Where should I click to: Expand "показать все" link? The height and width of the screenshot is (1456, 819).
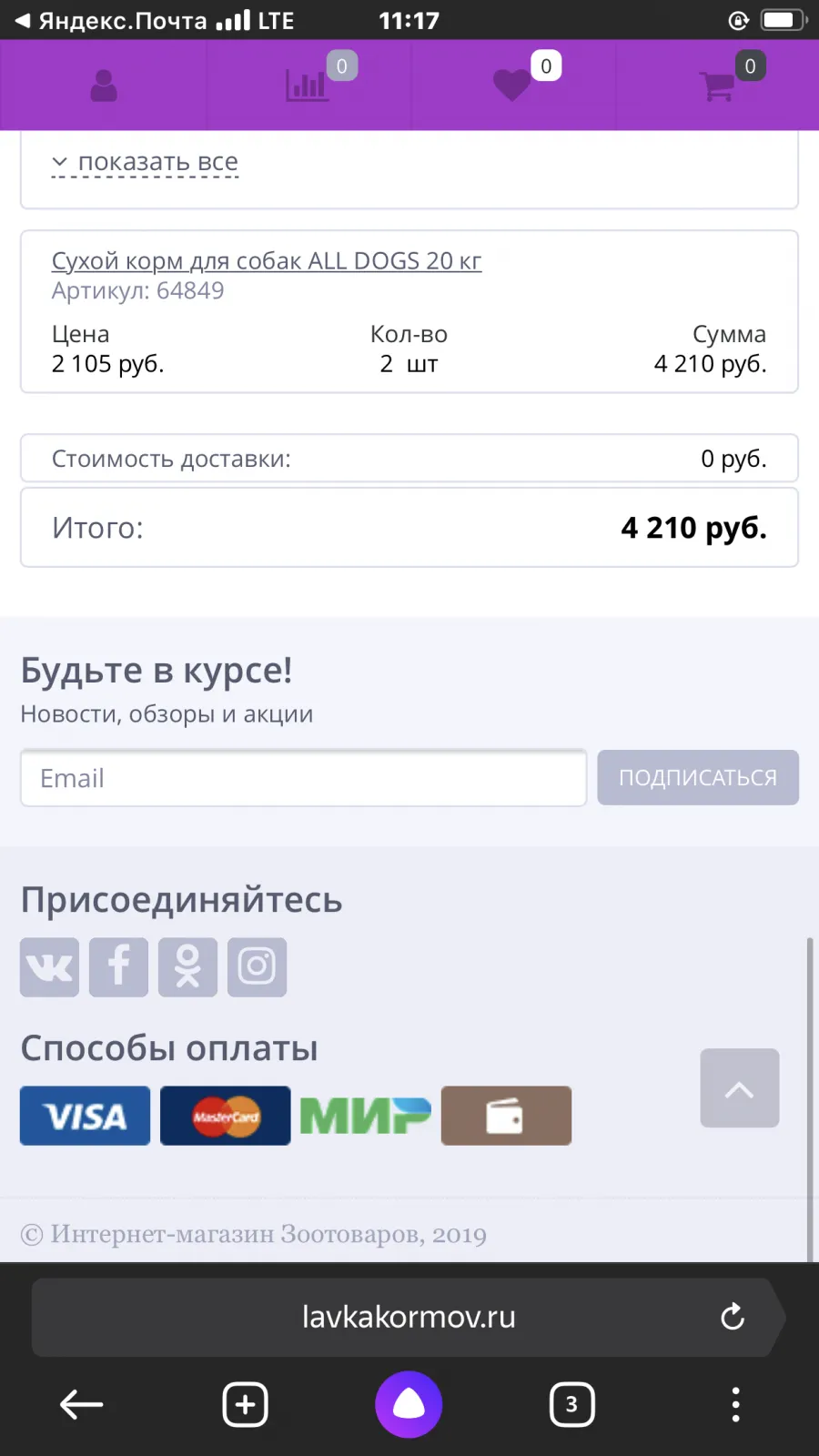click(146, 162)
